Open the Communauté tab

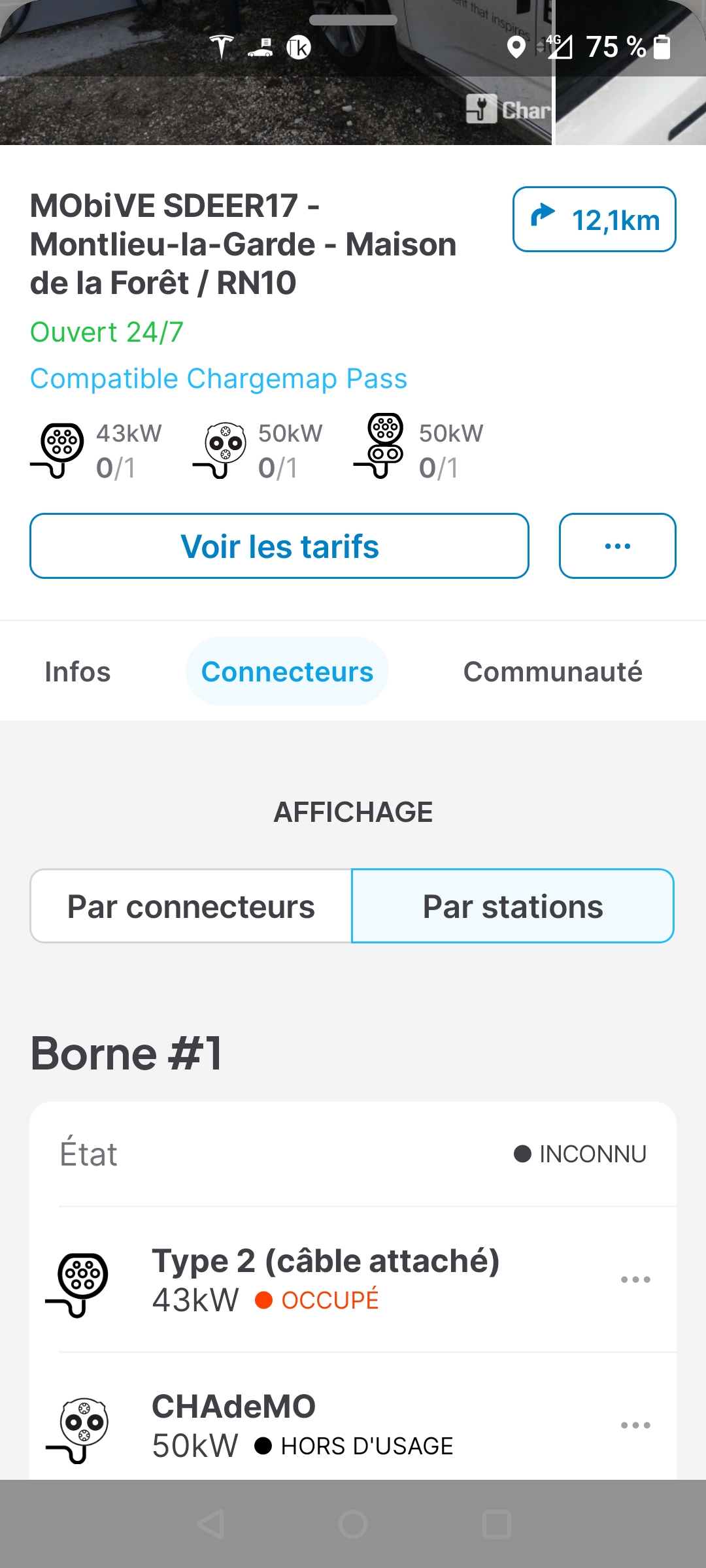[x=552, y=672]
